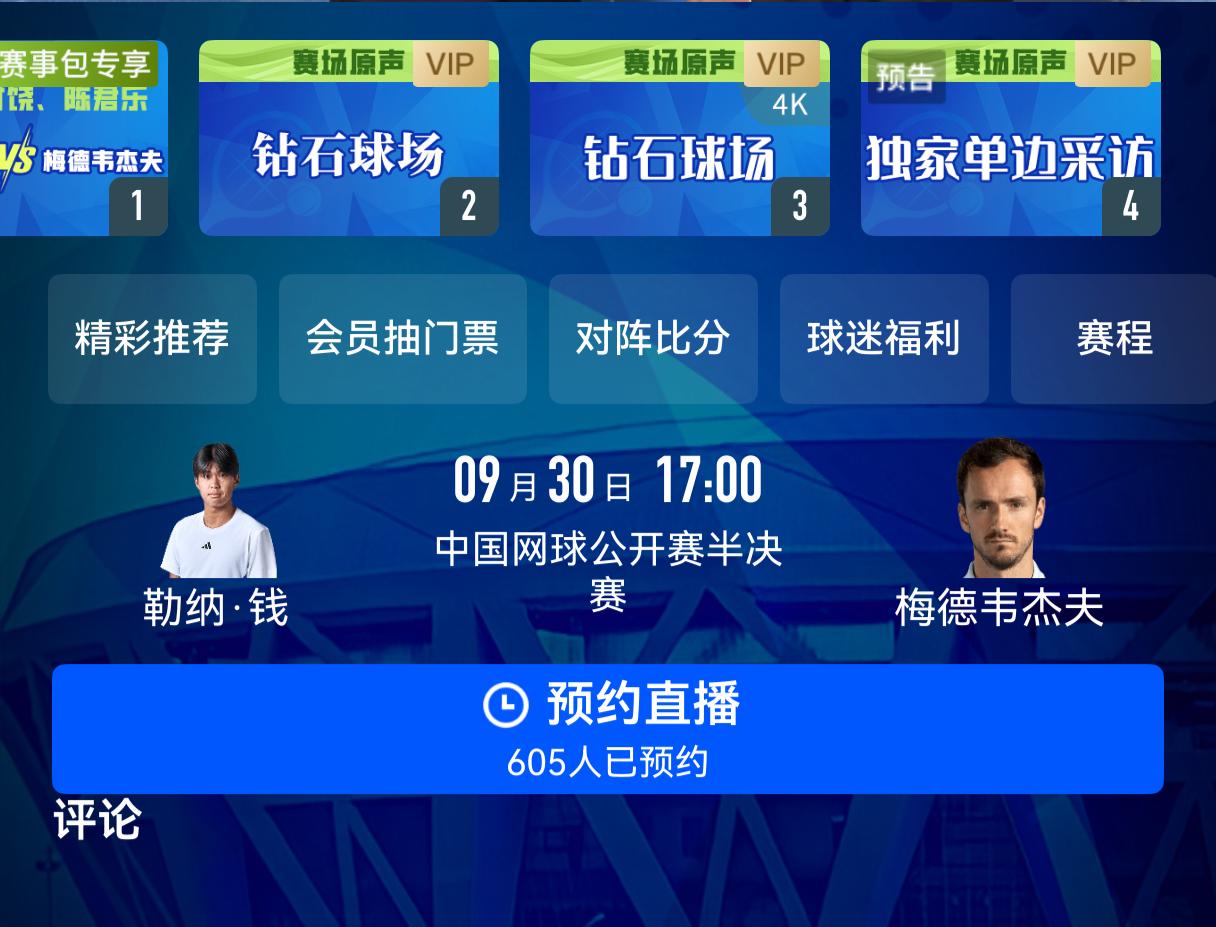View 对阵比分 match scores

click(653, 339)
